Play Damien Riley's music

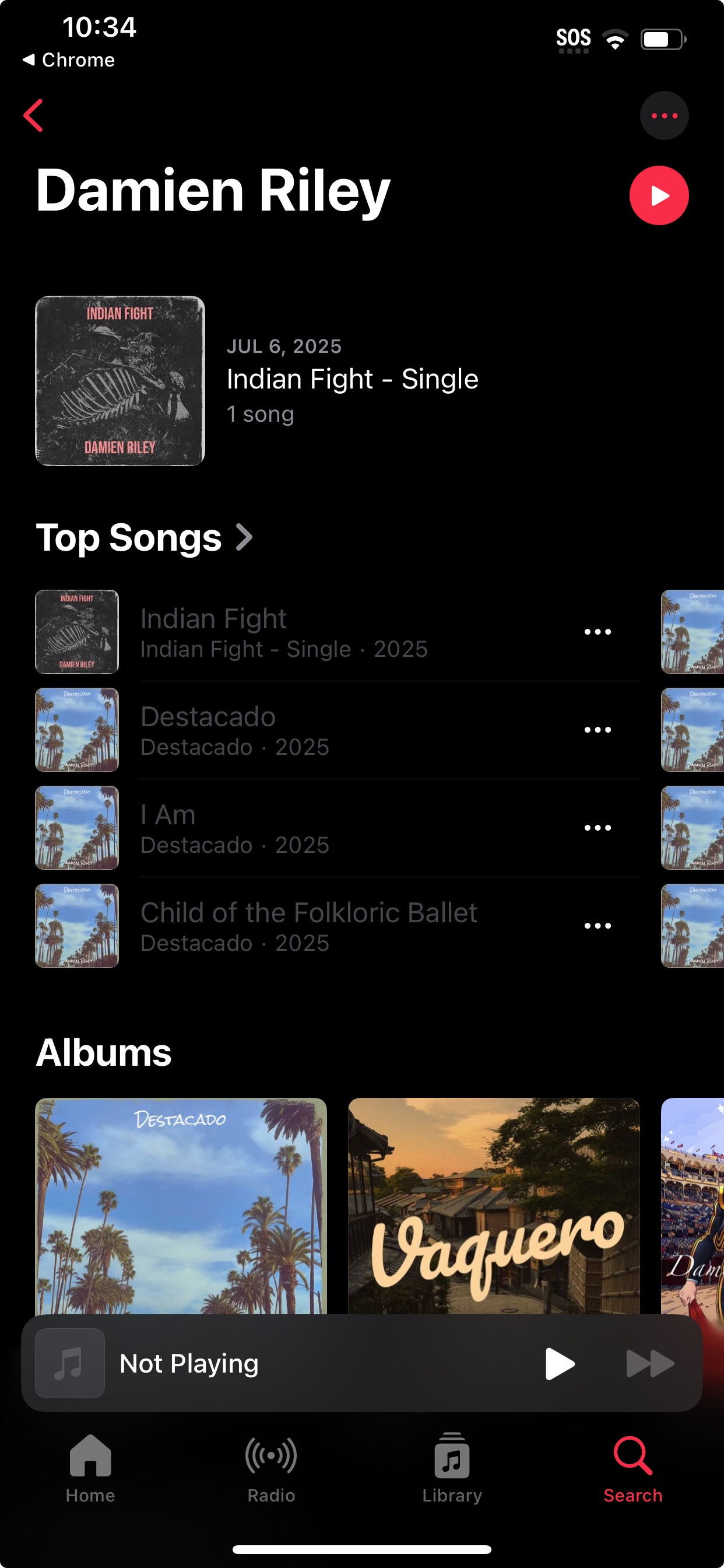(x=658, y=195)
